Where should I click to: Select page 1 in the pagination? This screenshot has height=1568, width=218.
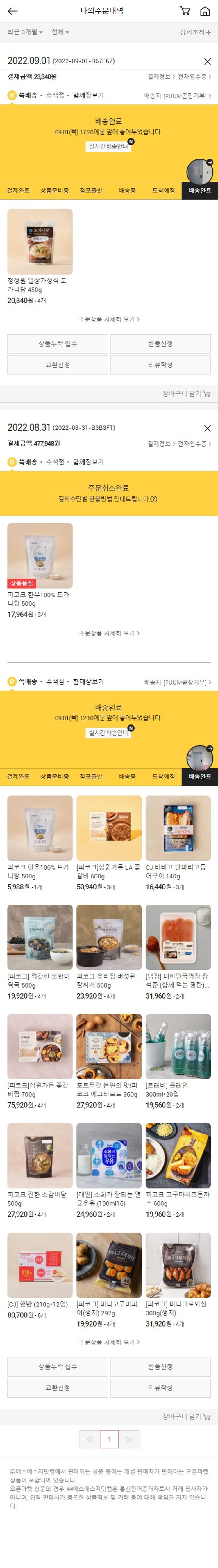tap(109, 1439)
